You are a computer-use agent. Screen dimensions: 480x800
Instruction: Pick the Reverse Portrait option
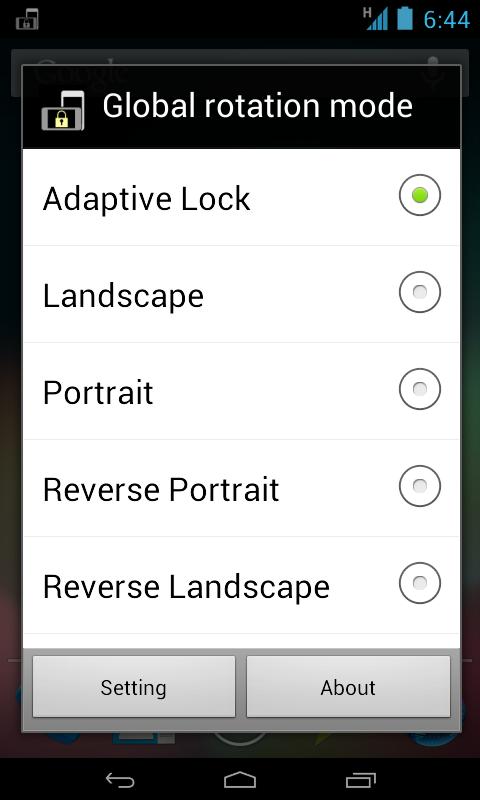coord(241,488)
